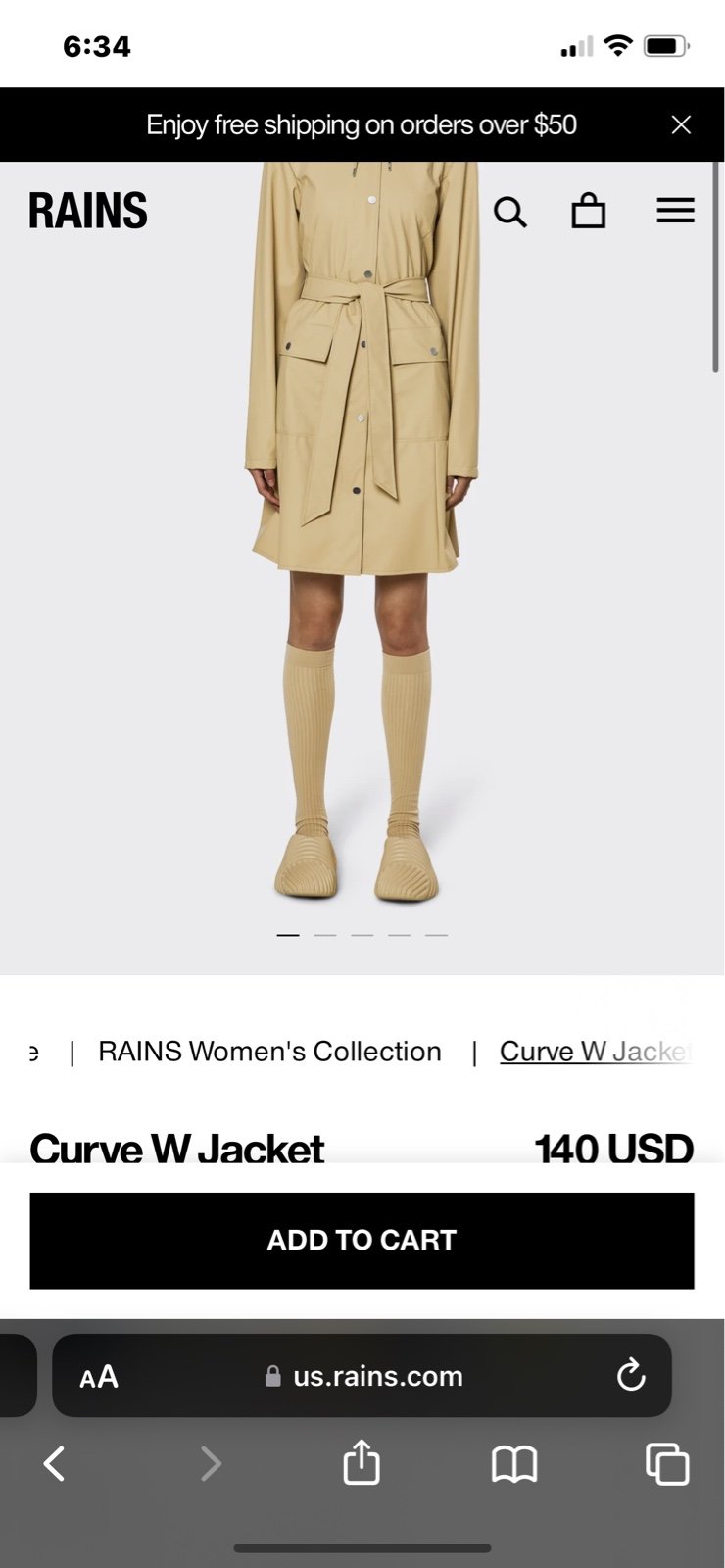Image resolution: width=725 pixels, height=1568 pixels.
Task: Go to the RAINS homepage logo
Action: pyautogui.click(x=88, y=211)
